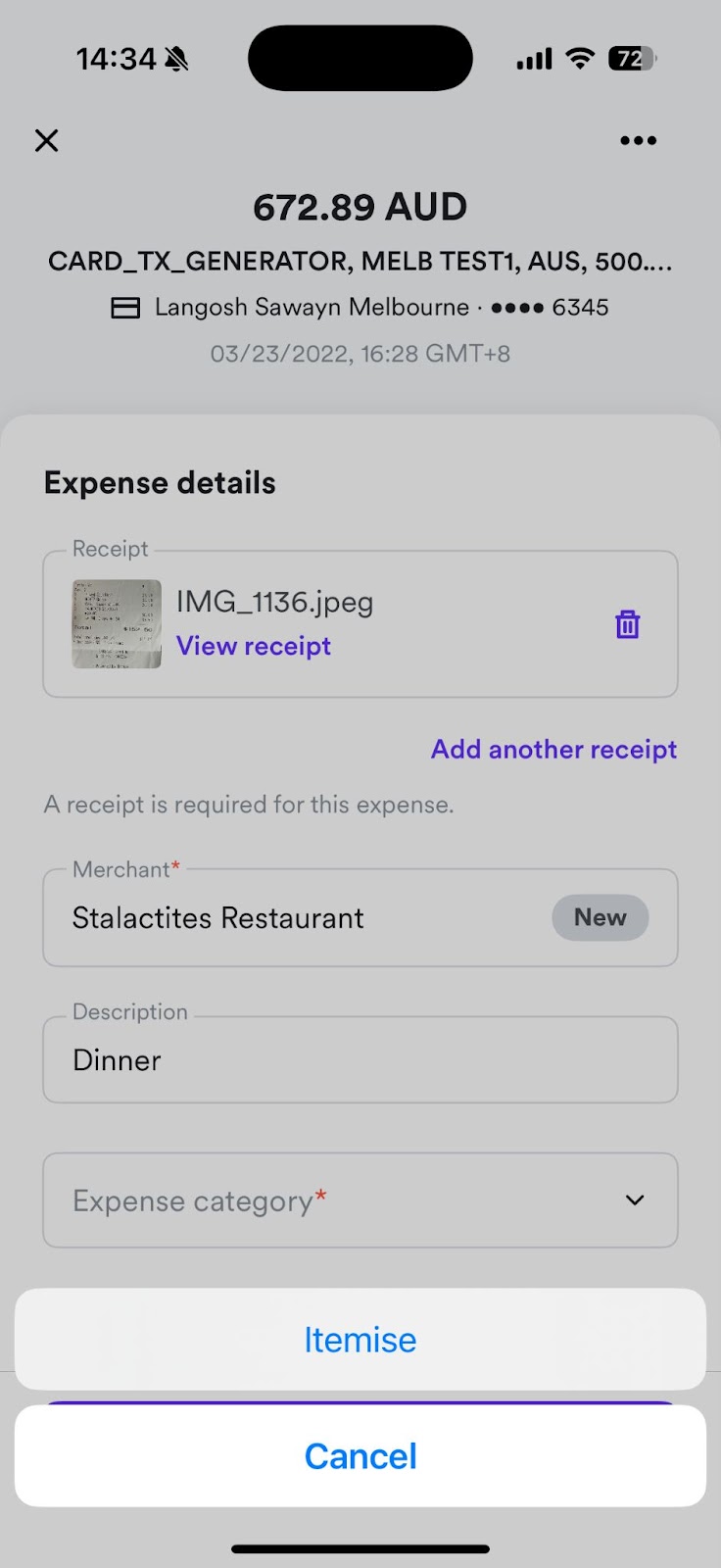Viewport: 721px width, 1568px height.
Task: Expand the Expense category dropdown
Action: 360,1200
